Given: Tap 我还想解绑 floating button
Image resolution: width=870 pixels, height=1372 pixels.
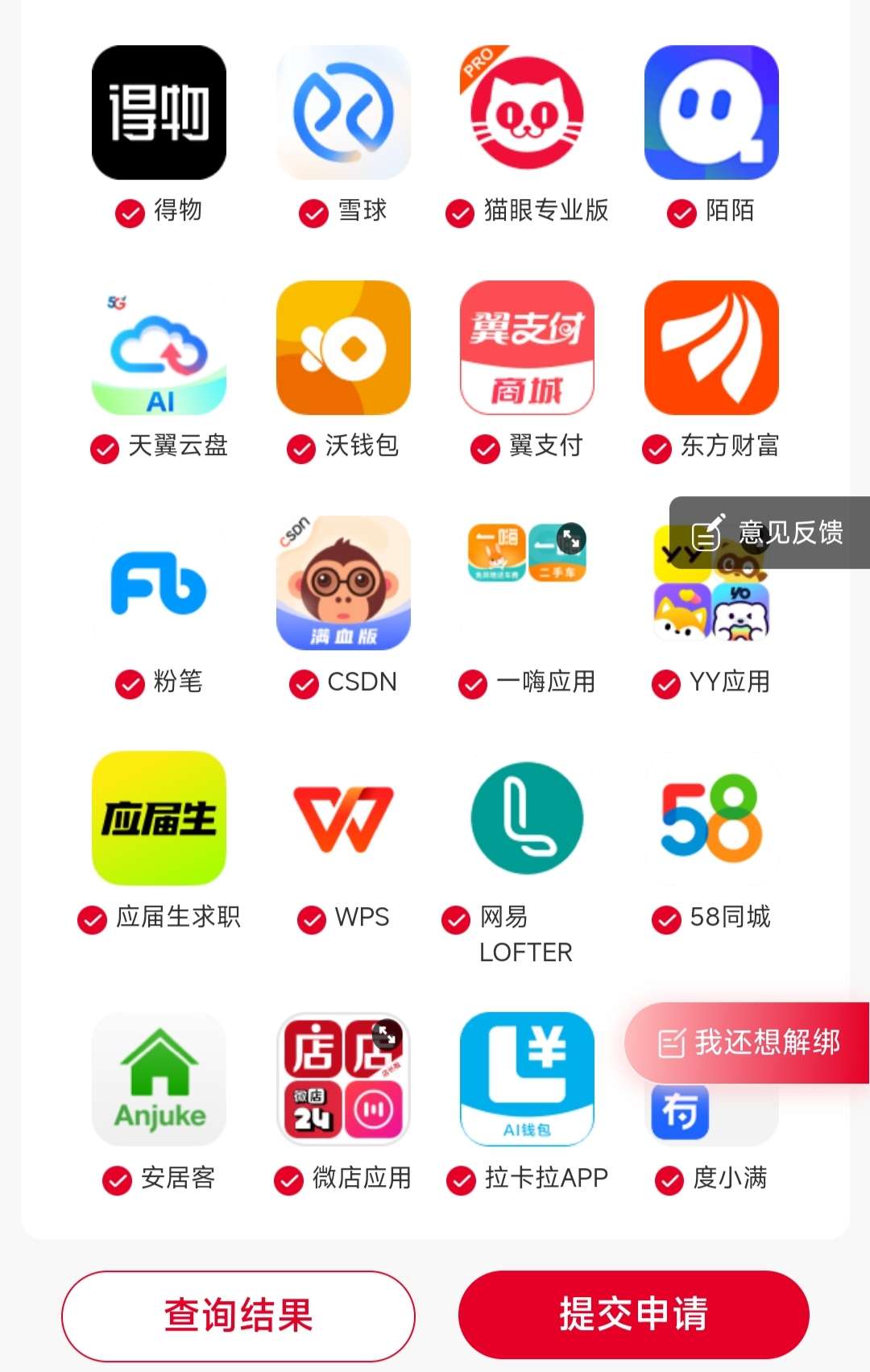Looking at the screenshot, I should [x=749, y=1042].
